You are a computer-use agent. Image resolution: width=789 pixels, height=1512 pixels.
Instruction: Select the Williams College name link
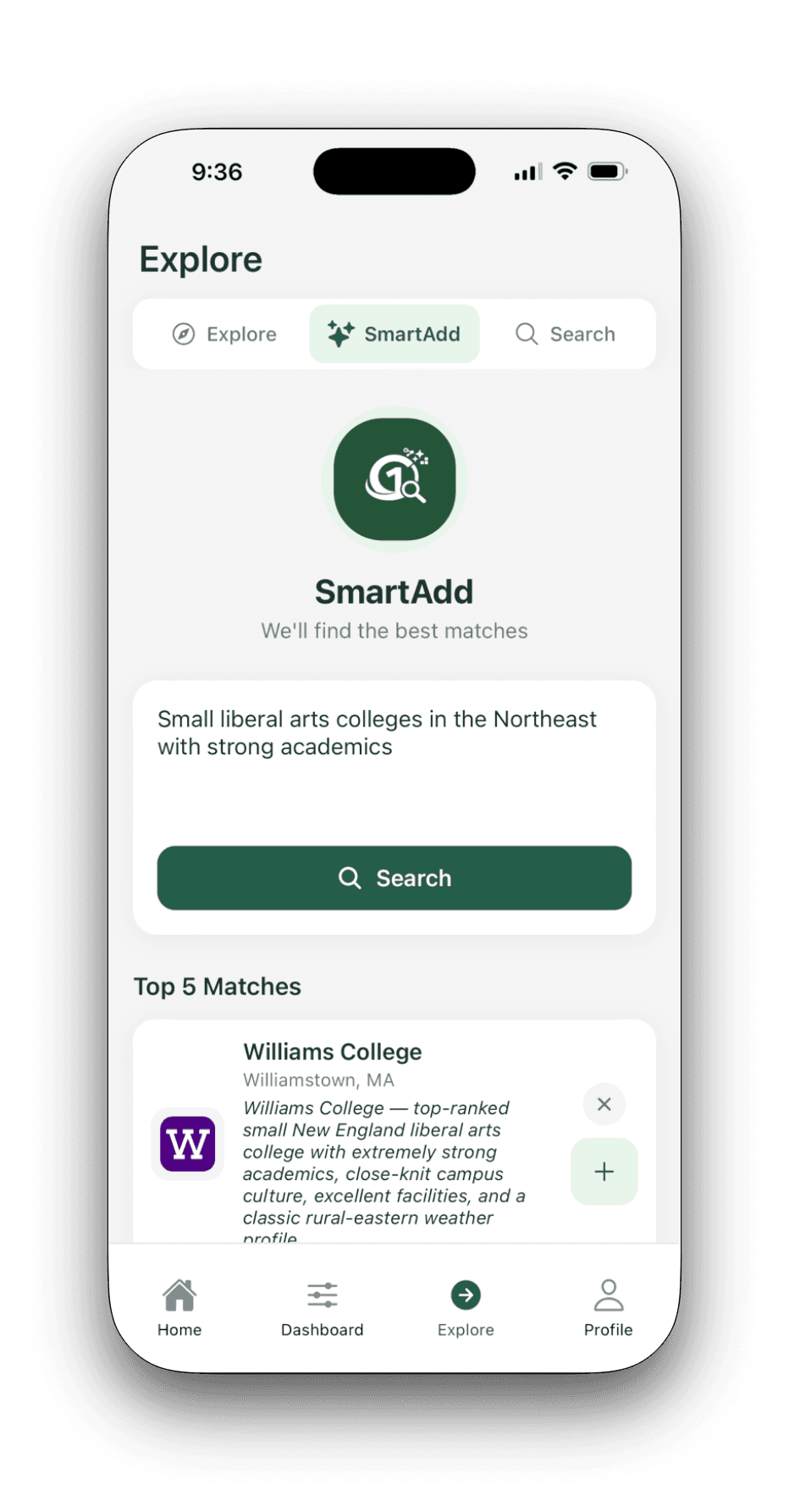click(x=332, y=1051)
